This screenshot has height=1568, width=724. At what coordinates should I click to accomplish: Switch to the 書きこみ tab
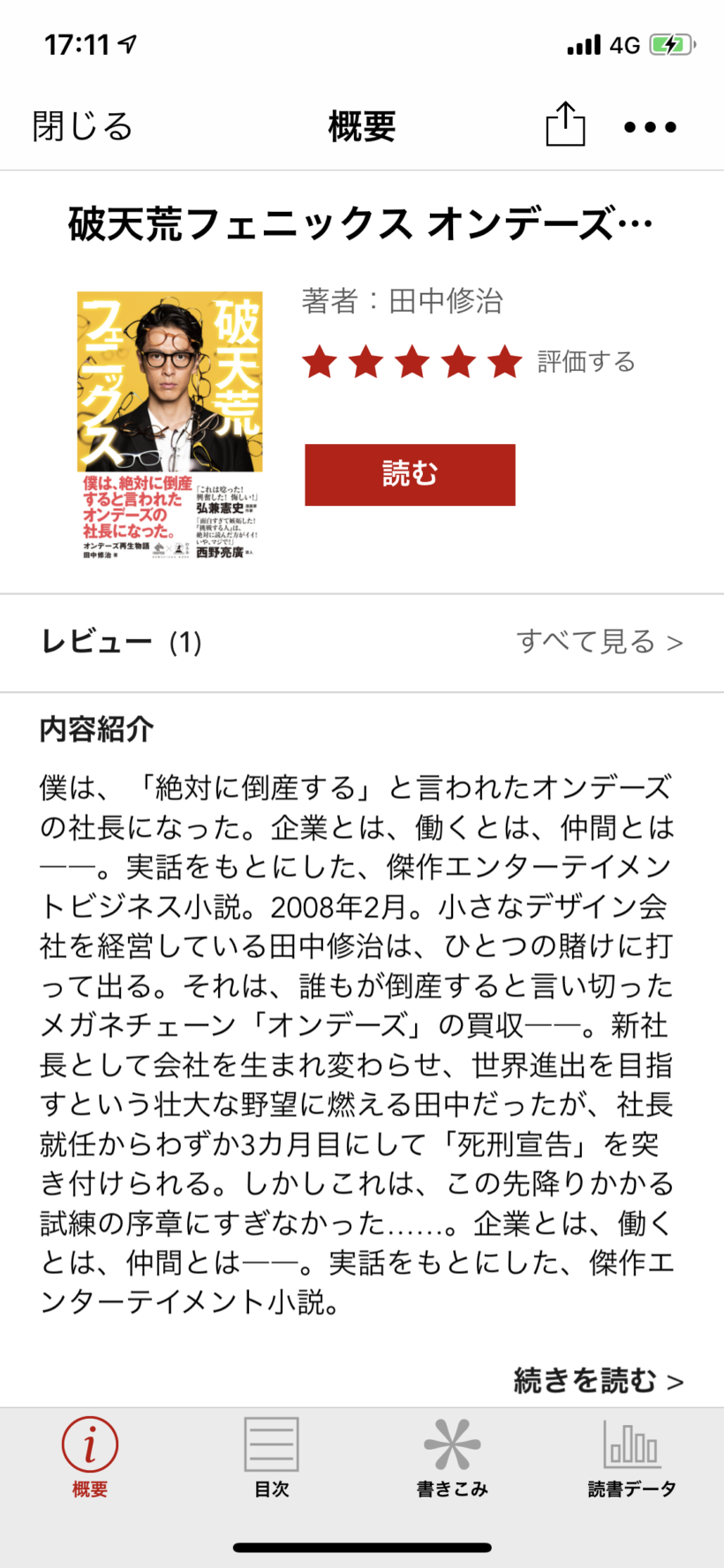click(x=452, y=1457)
